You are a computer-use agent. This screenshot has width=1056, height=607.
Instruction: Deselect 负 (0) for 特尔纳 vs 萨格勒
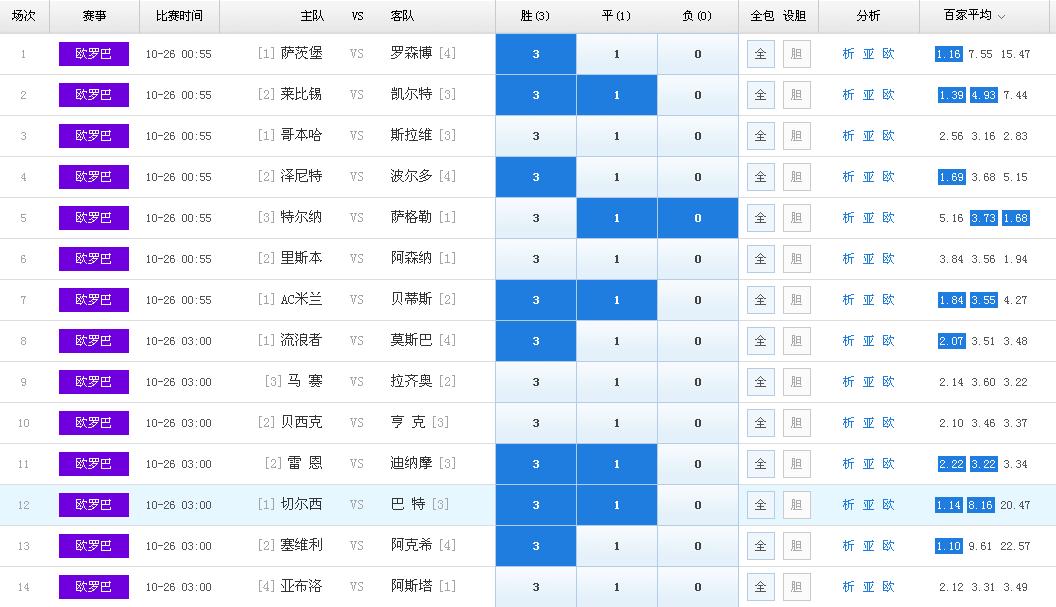click(698, 218)
